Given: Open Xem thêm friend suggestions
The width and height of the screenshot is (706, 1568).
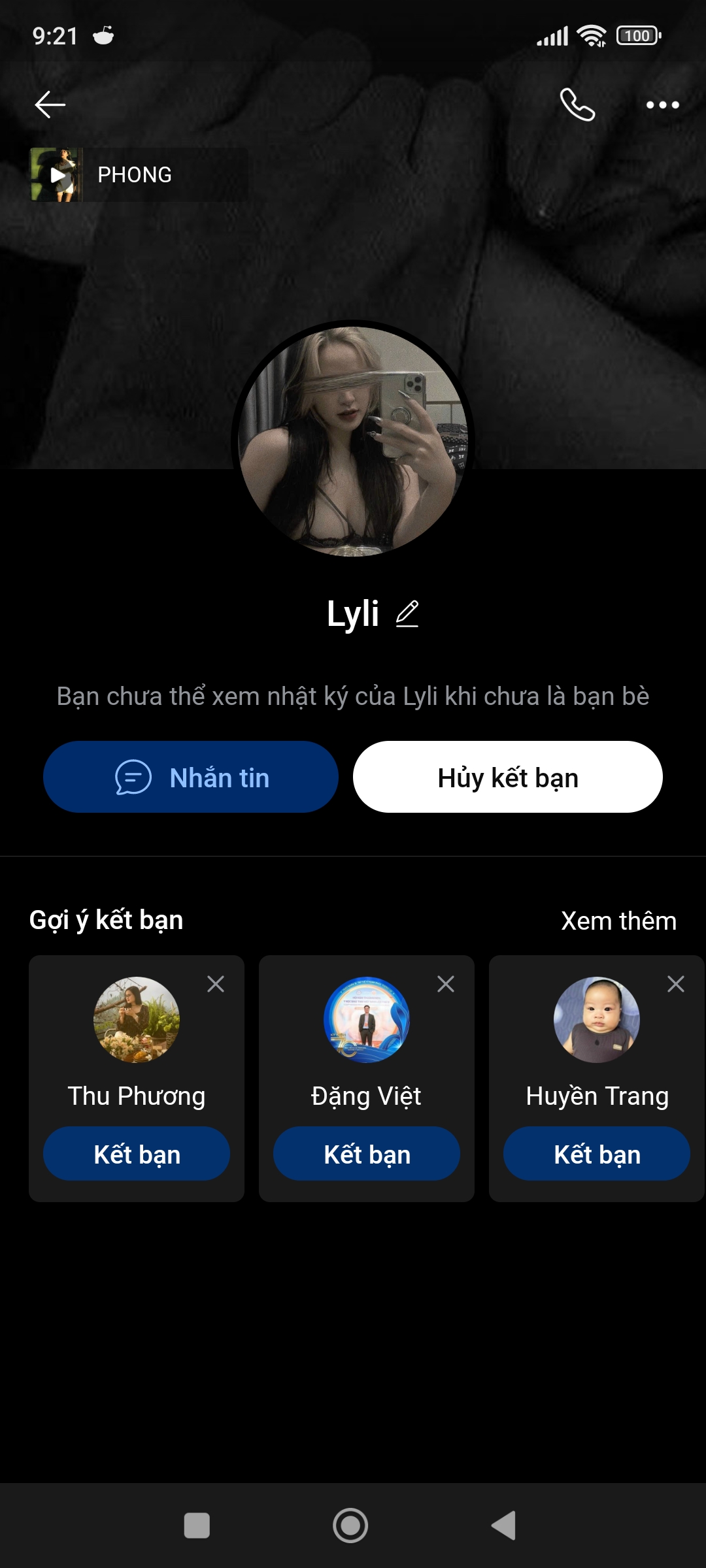Looking at the screenshot, I should [x=618, y=921].
